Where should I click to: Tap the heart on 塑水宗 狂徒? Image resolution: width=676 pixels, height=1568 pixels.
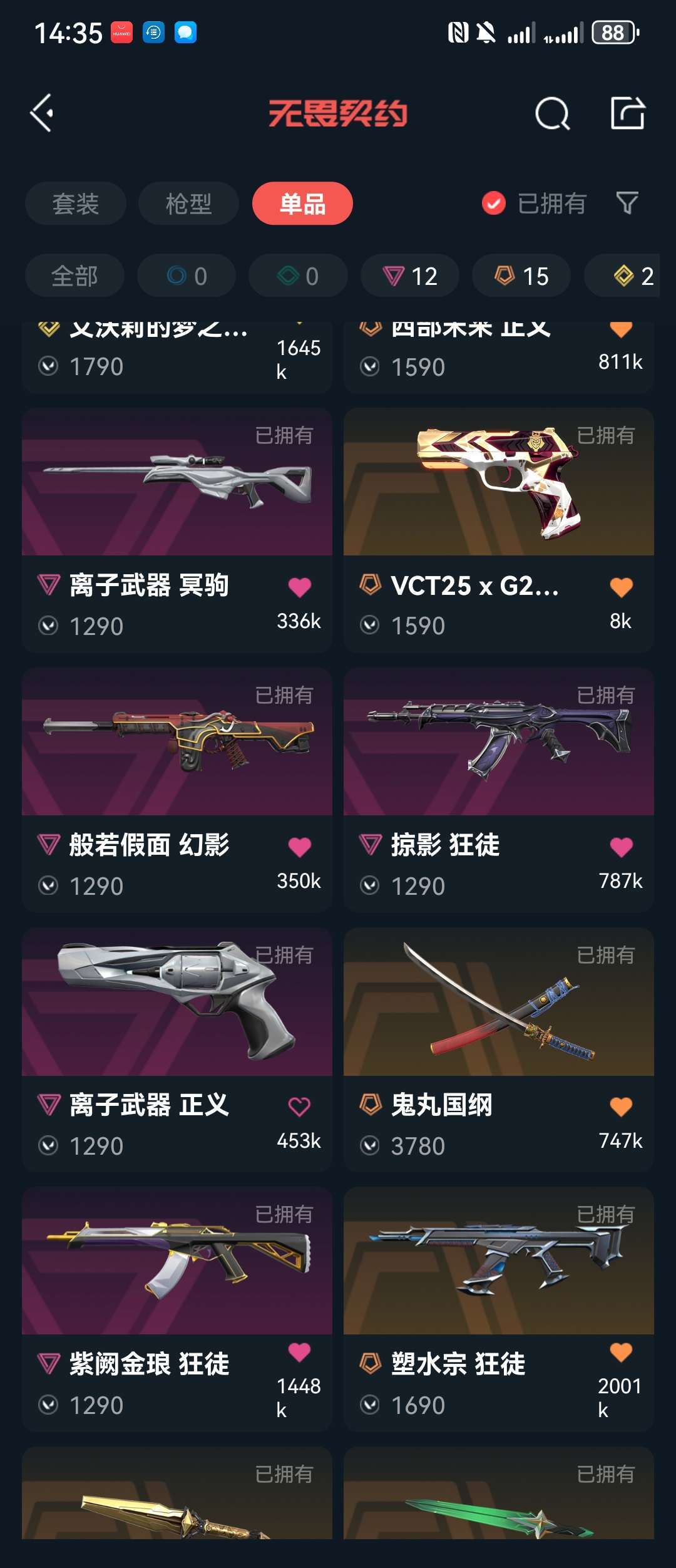621,1353
